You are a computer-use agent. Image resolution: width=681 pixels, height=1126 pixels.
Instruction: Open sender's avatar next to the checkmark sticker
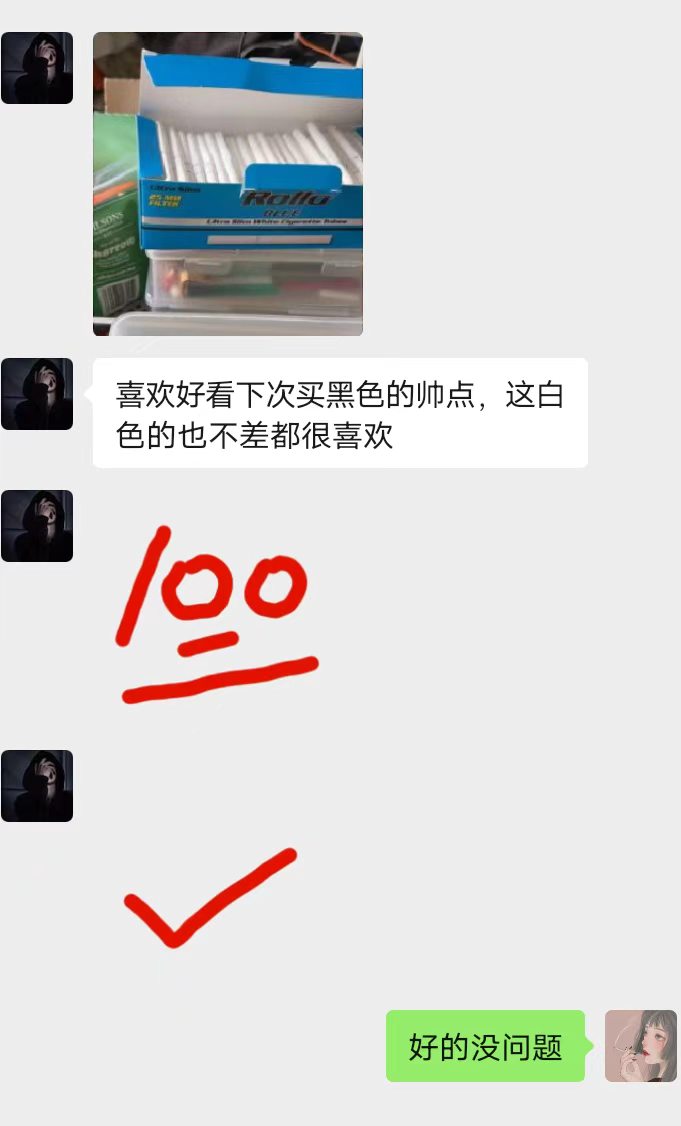[37, 786]
